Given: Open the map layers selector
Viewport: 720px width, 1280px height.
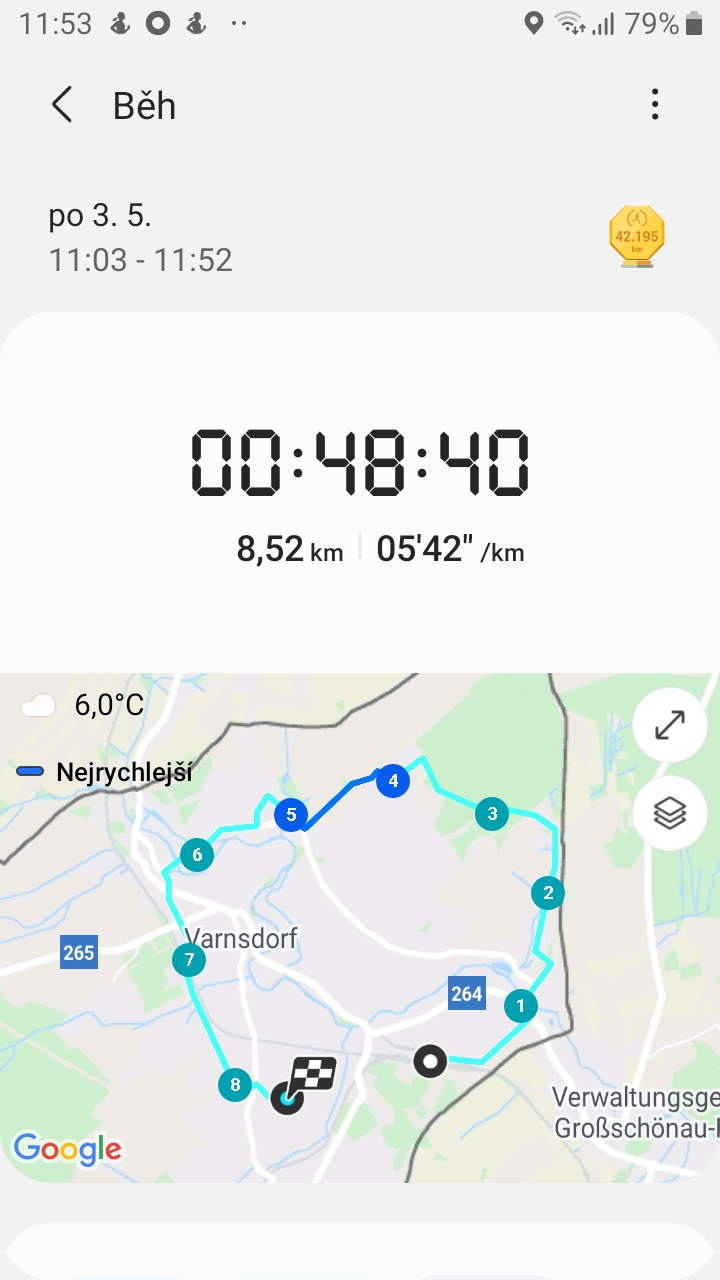Looking at the screenshot, I should click(669, 813).
